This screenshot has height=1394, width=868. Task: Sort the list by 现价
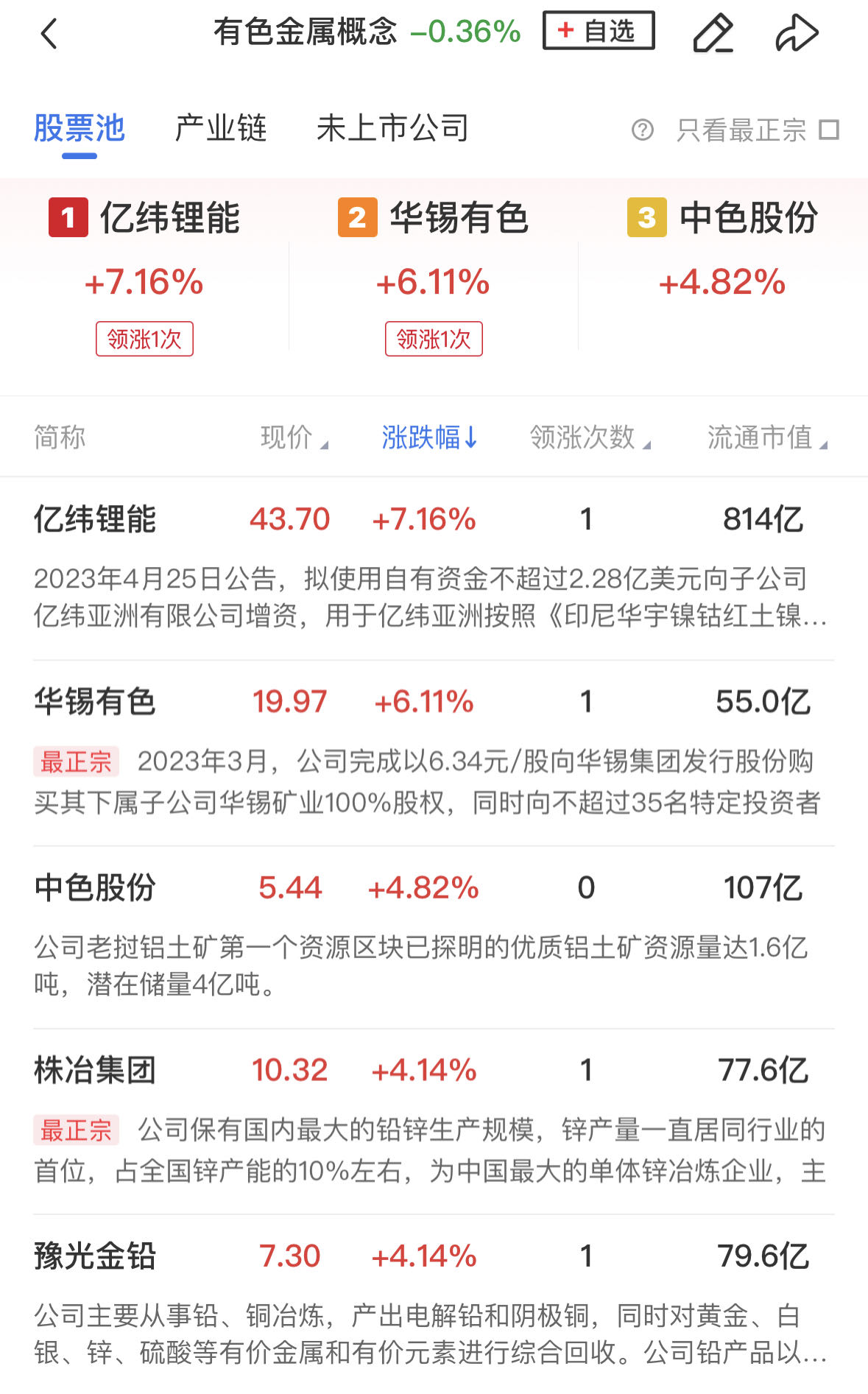pyautogui.click(x=294, y=437)
